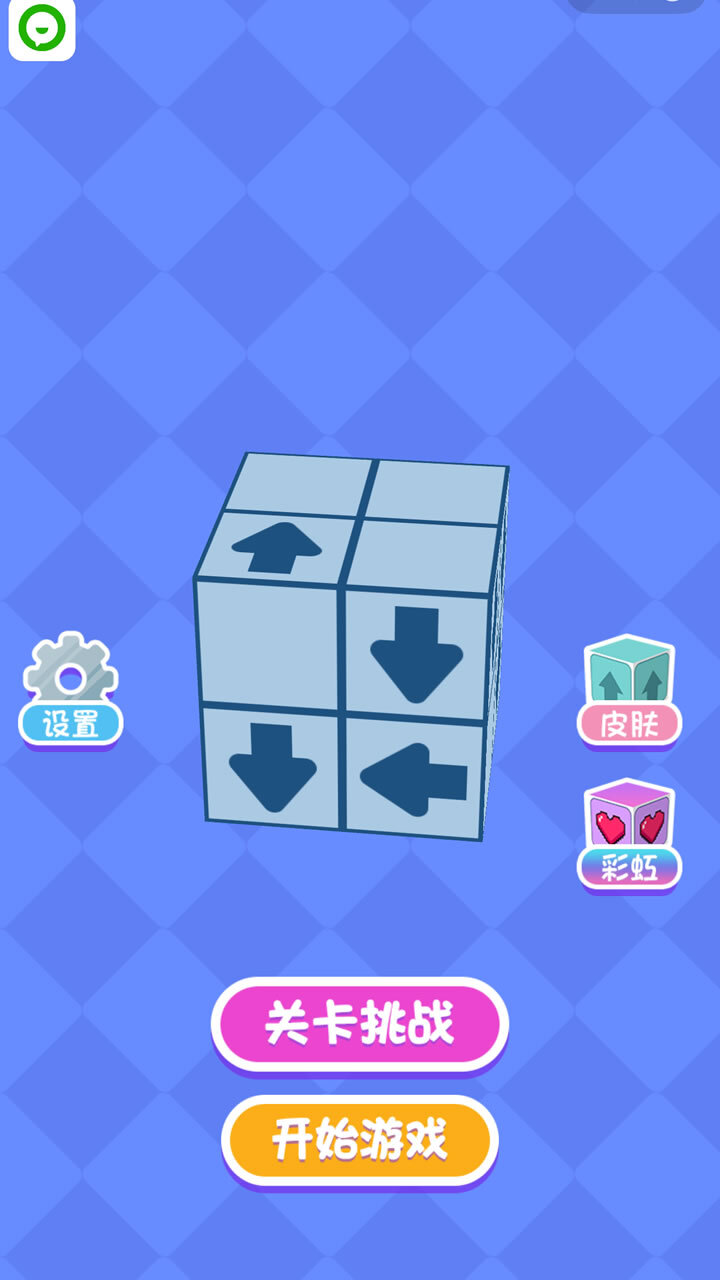Image resolution: width=720 pixels, height=1280 pixels.
Task: Start the game with 开始游戏
Action: click(x=360, y=1140)
